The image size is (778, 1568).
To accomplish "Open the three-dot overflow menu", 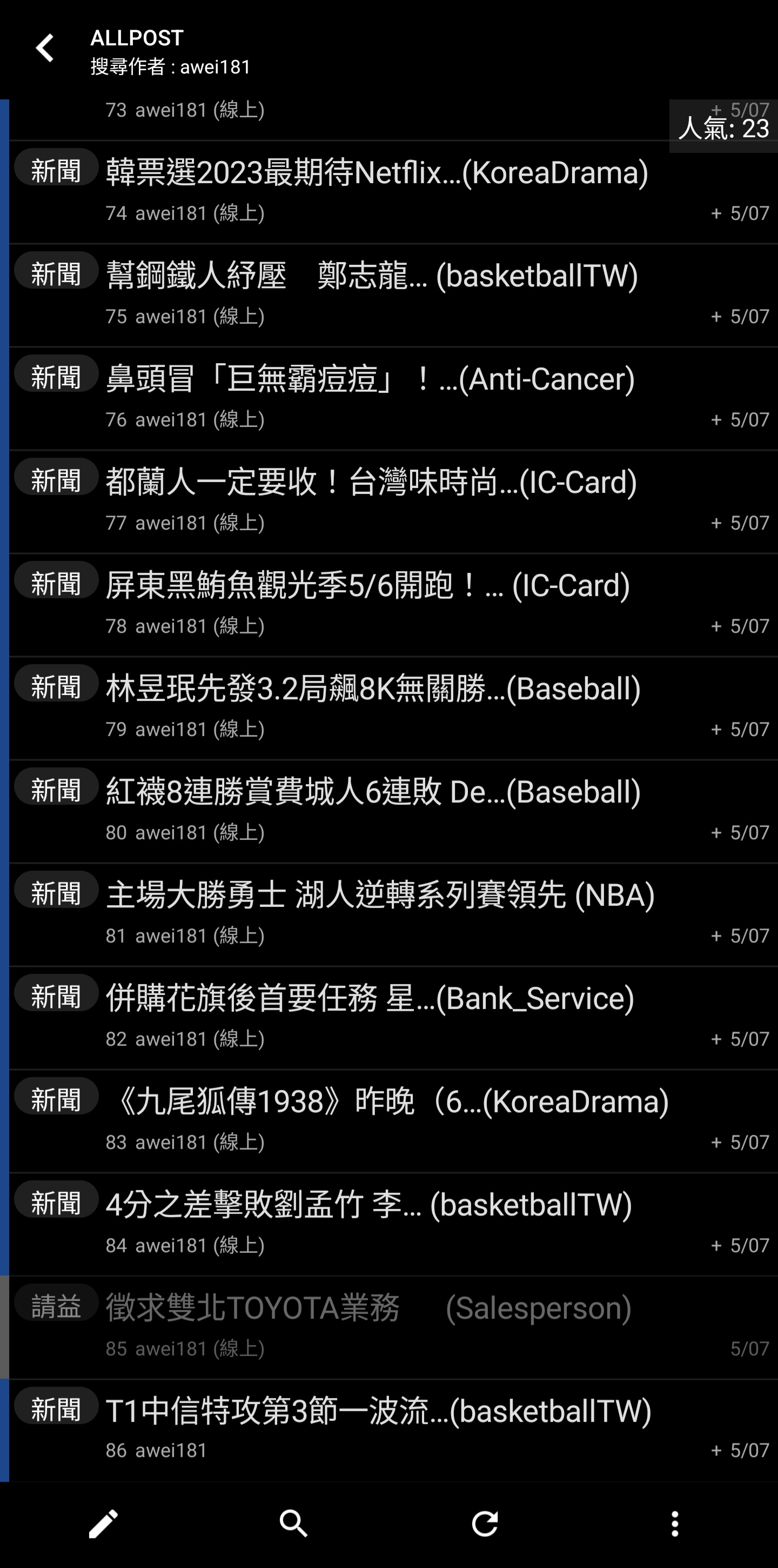I will tap(675, 1524).
